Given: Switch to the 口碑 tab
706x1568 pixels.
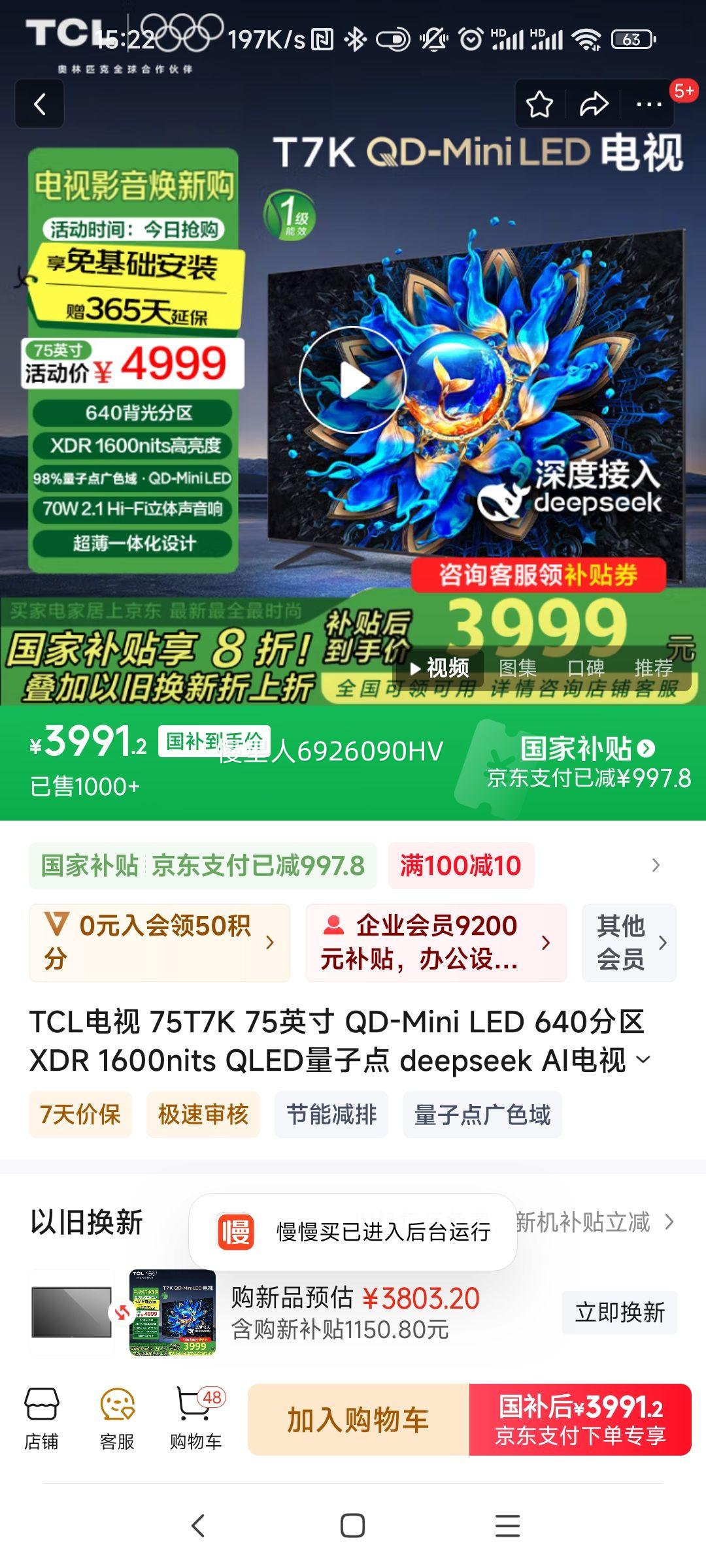Looking at the screenshot, I should point(585,668).
